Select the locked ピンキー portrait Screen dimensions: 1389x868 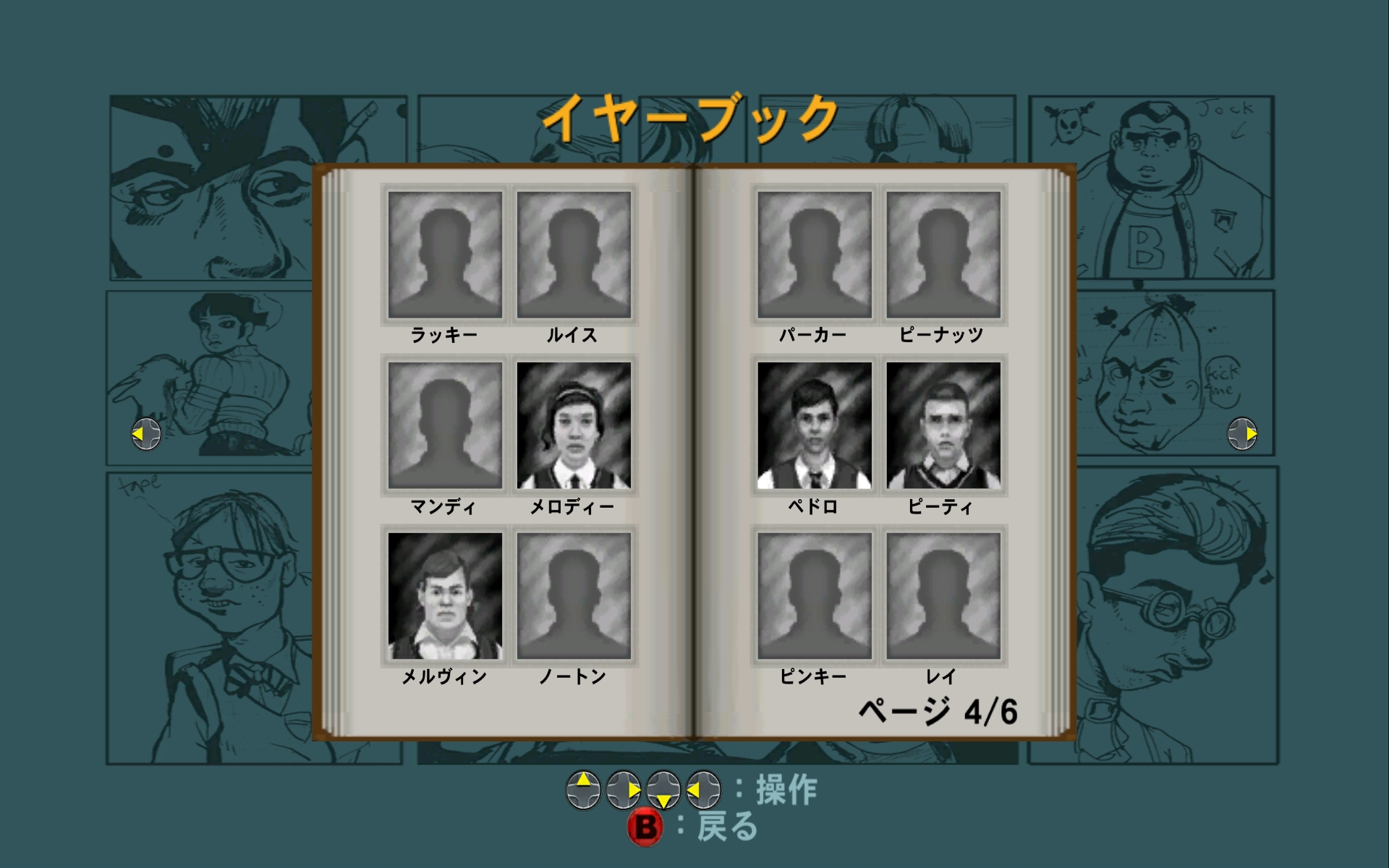click(x=815, y=596)
